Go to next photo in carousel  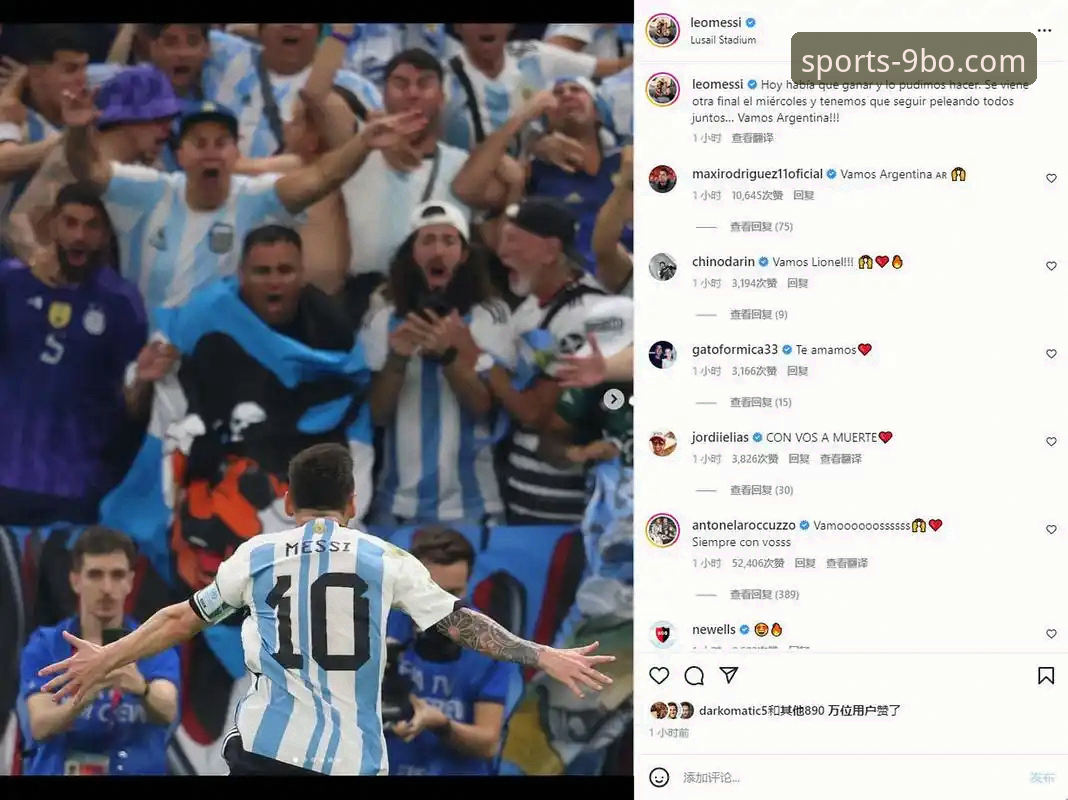point(613,399)
